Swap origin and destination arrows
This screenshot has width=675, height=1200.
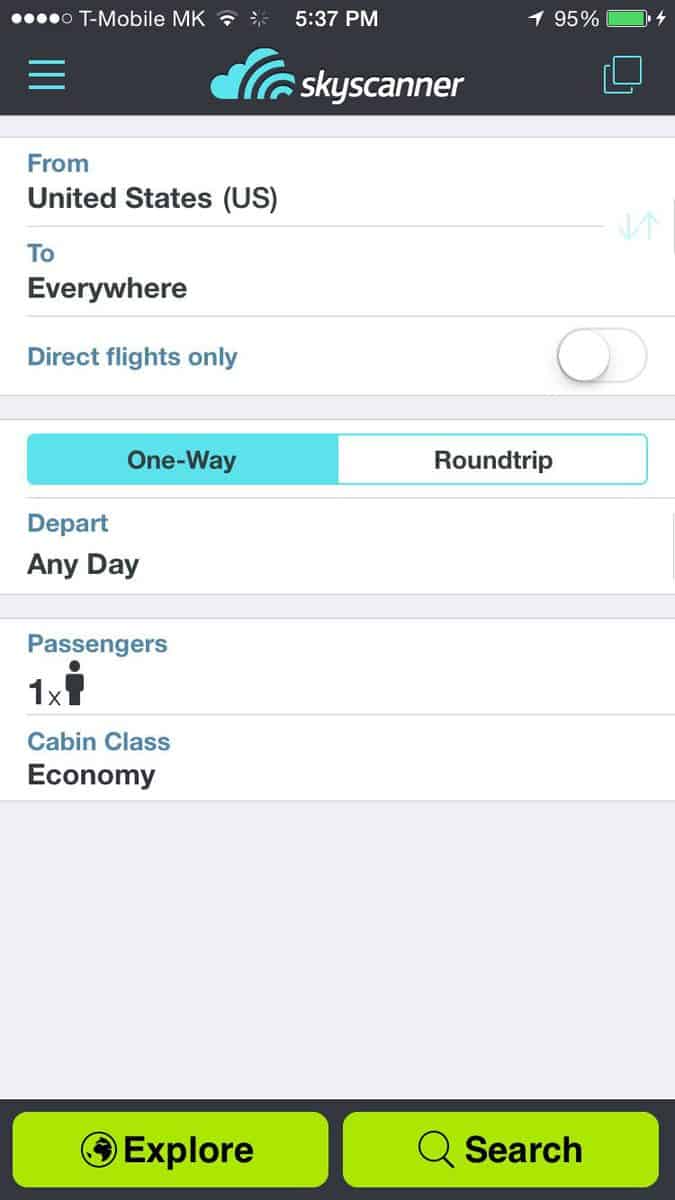[638, 227]
